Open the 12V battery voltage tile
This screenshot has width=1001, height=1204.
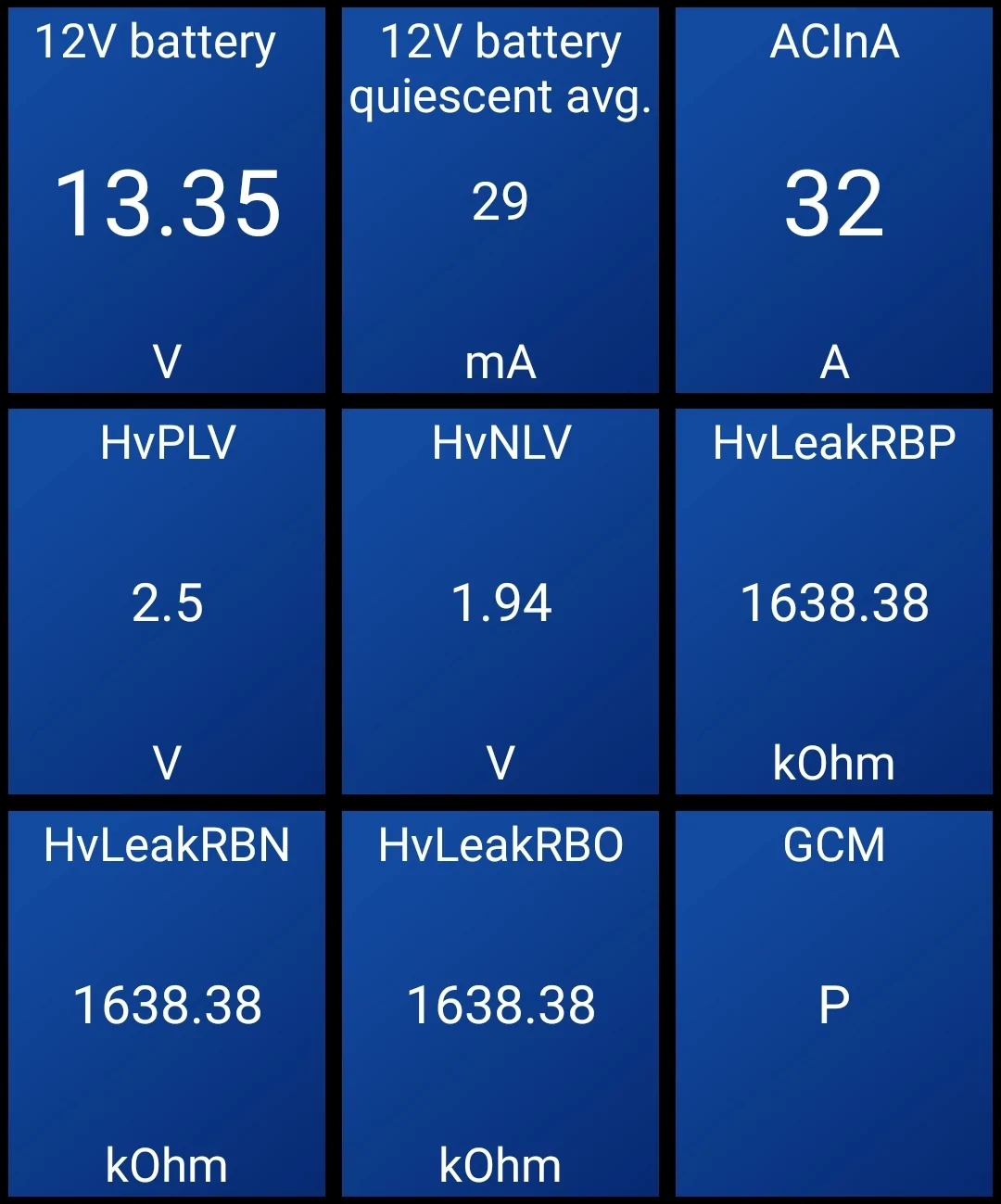167,200
